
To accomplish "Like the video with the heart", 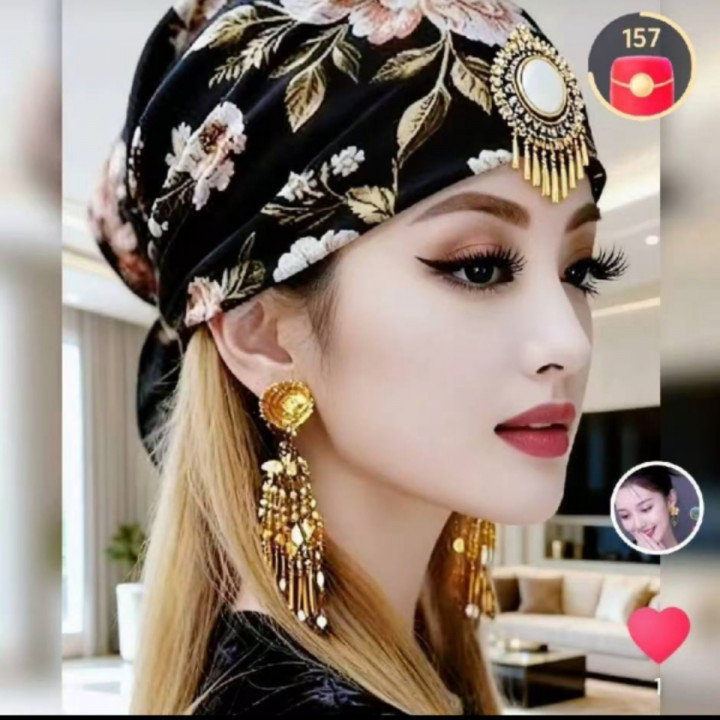I will coord(659,635).
